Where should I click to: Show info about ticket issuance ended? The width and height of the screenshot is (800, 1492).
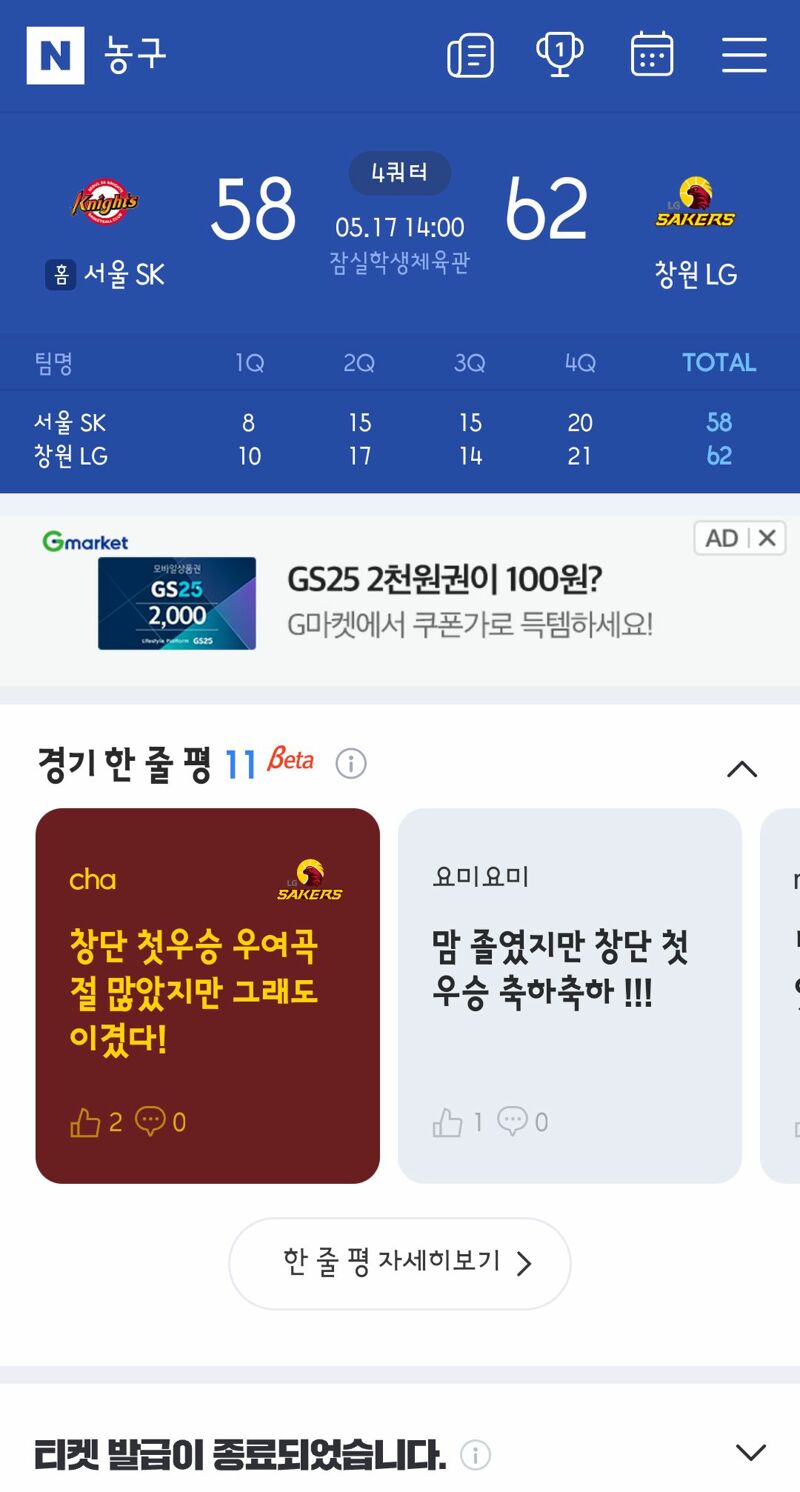(476, 1455)
